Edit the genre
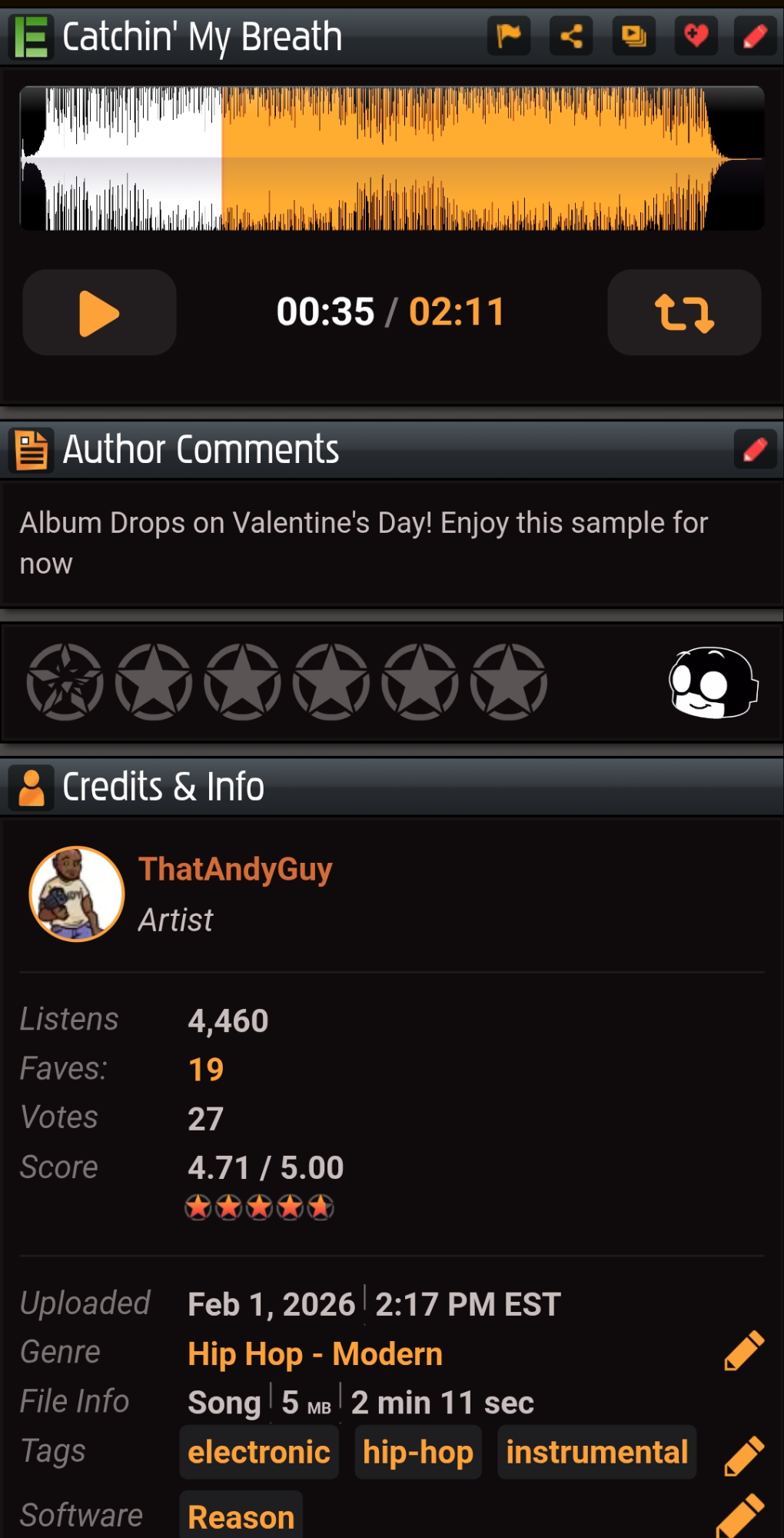This screenshot has height=1538, width=784. 744,1351
